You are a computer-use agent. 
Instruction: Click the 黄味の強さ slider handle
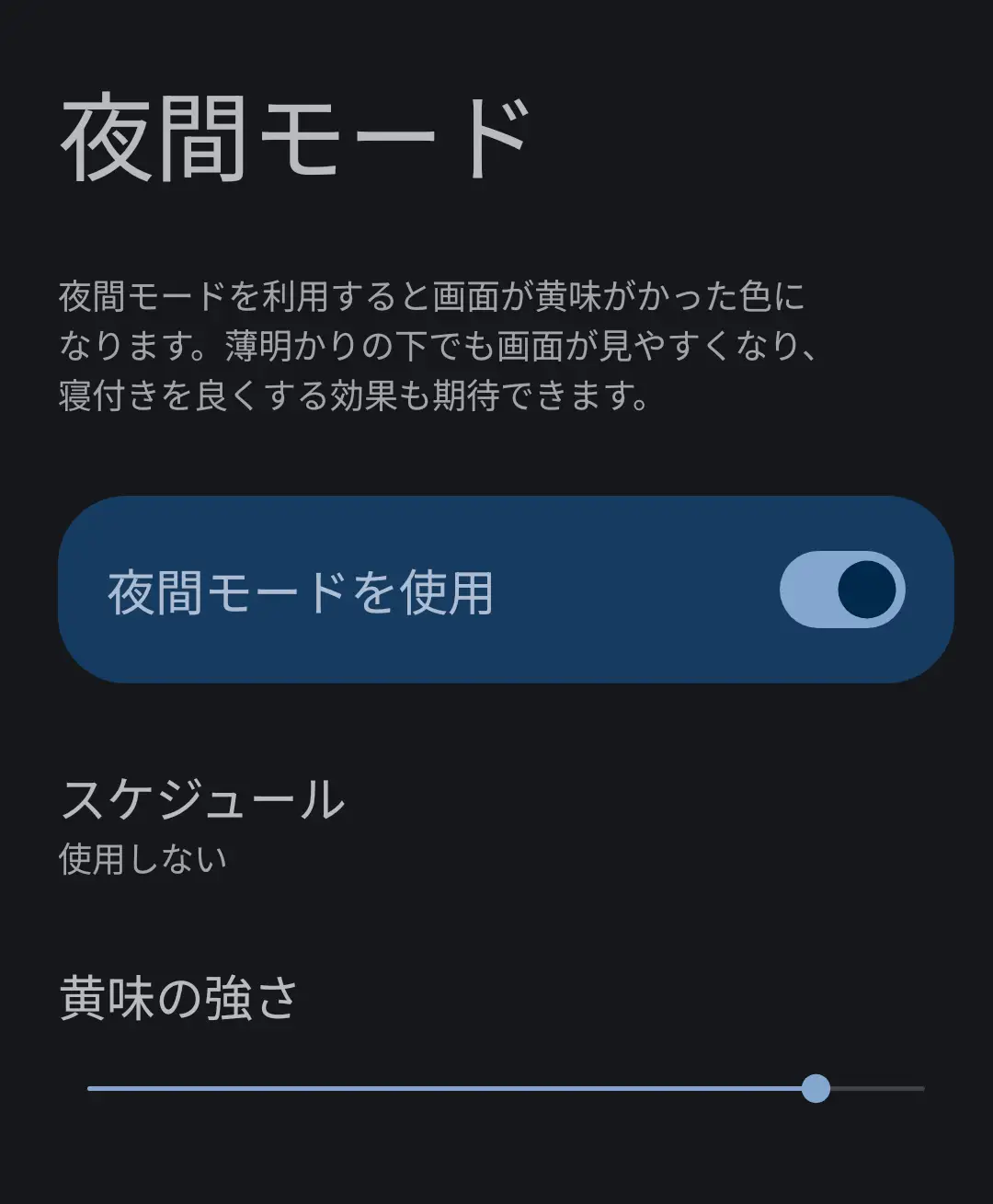coord(817,1090)
